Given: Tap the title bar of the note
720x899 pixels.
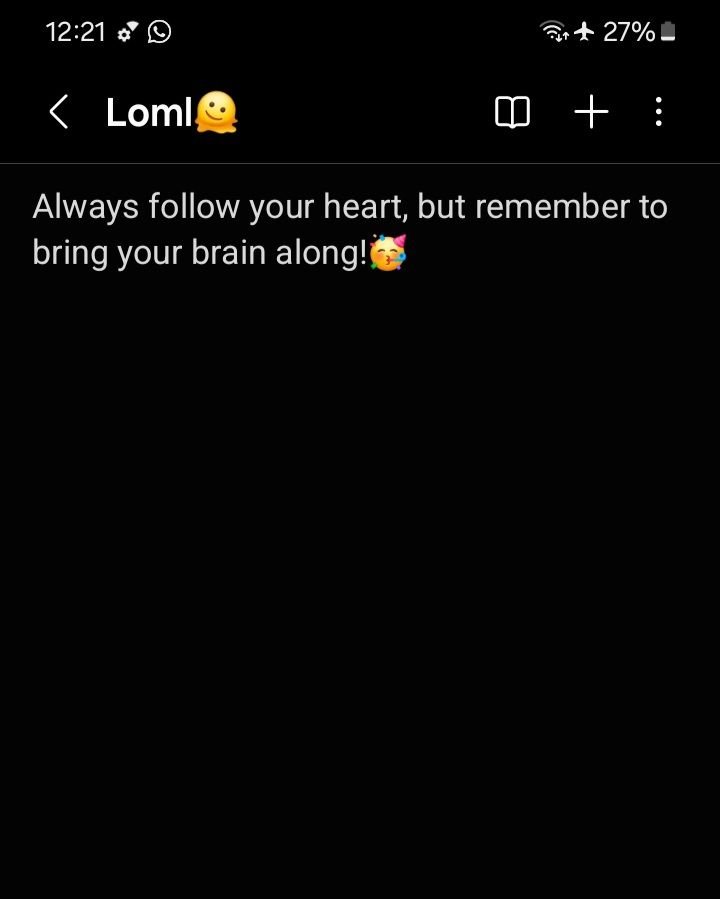Looking at the screenshot, I should (360, 112).
